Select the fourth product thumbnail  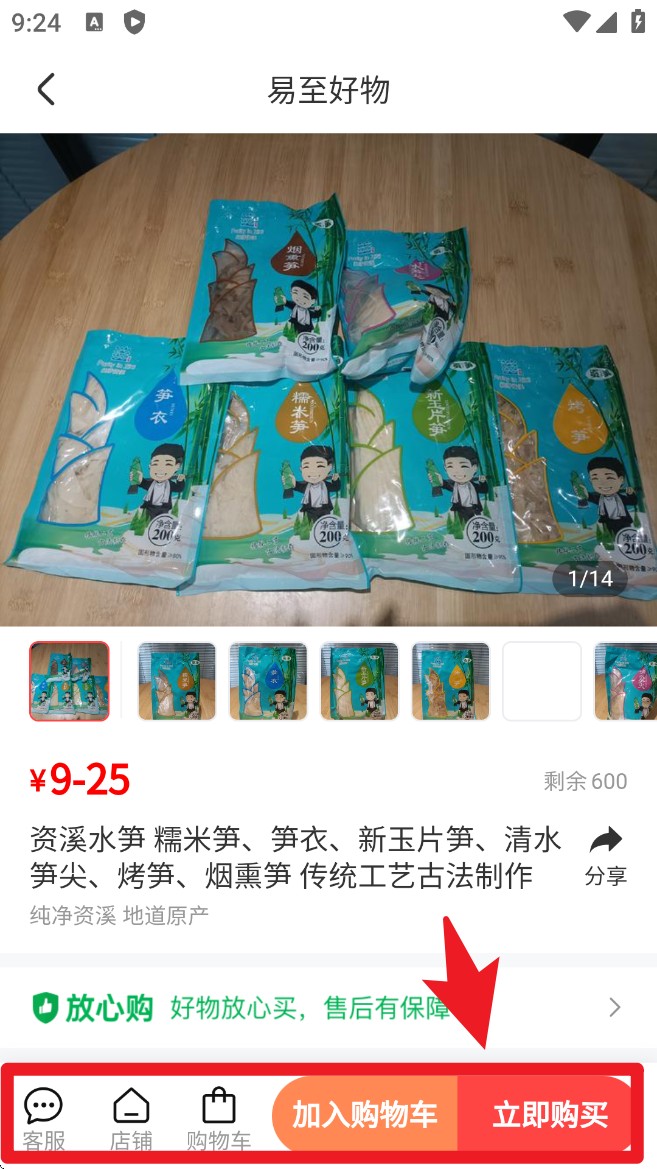[359, 681]
